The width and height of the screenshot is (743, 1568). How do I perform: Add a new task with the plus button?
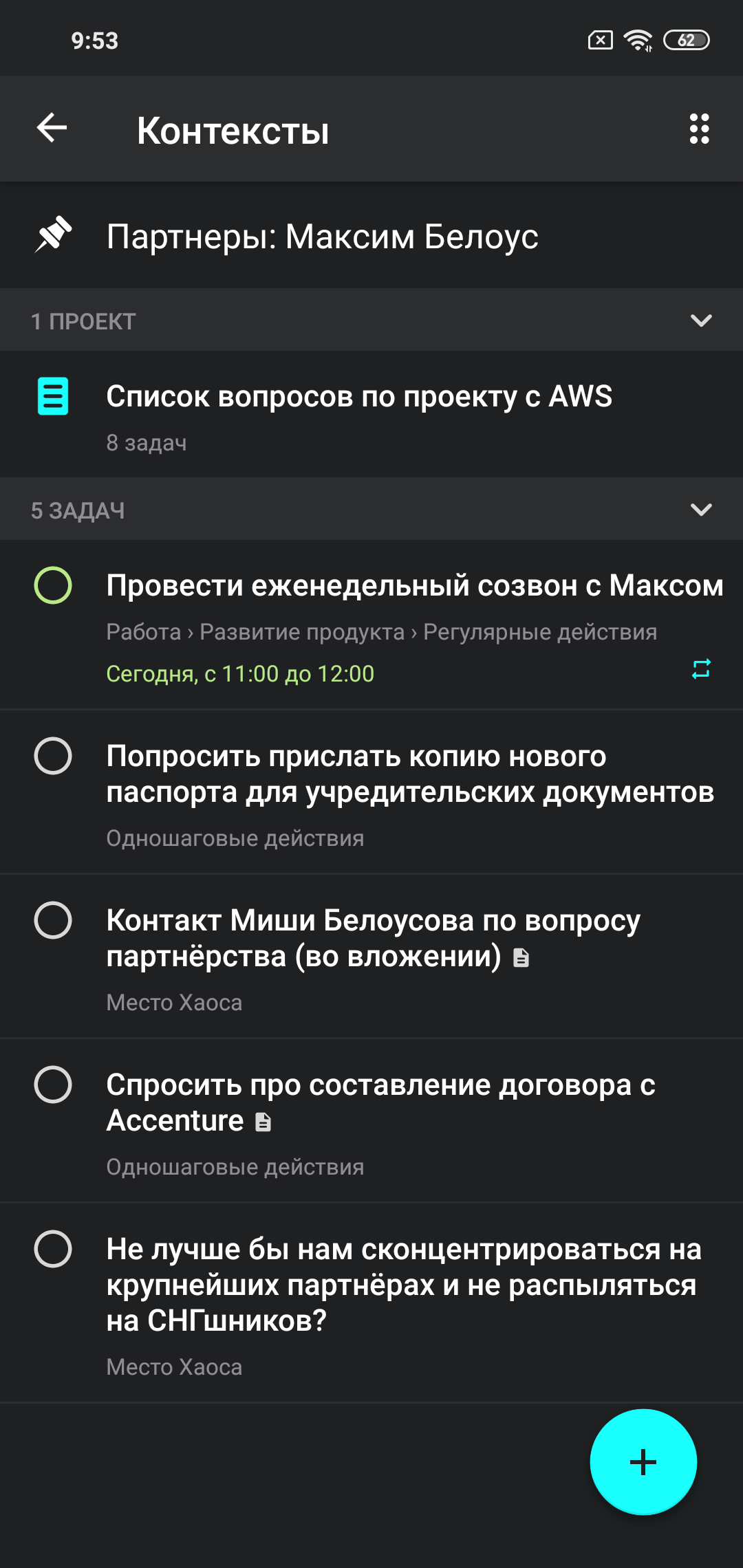[643, 1461]
